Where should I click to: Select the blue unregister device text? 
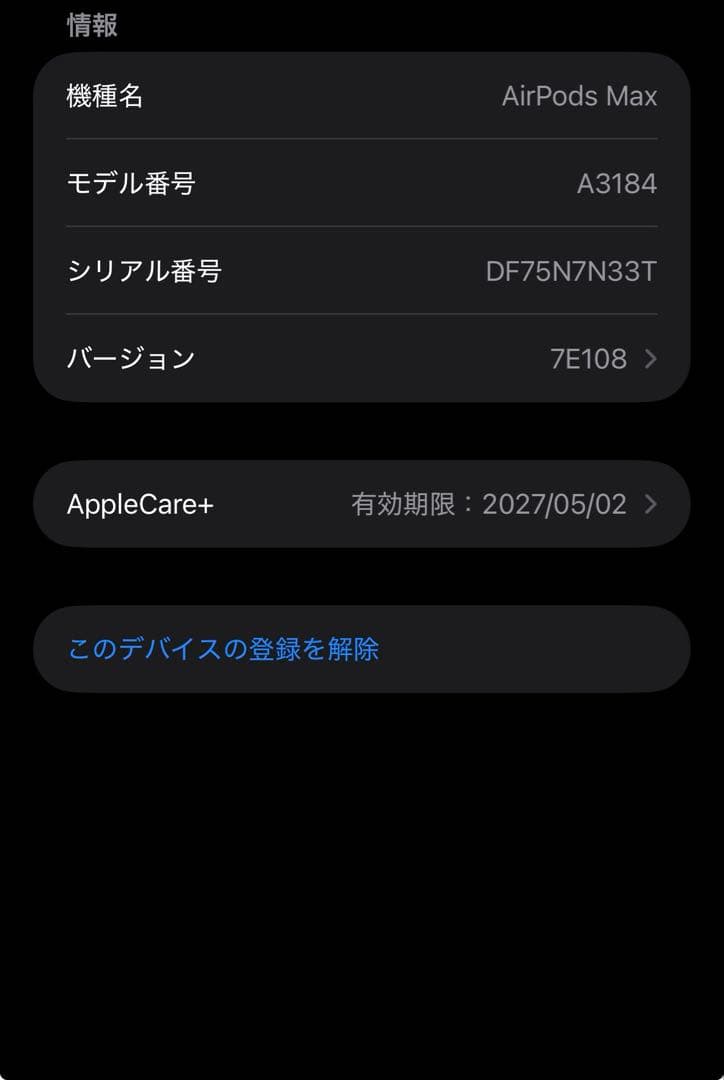click(226, 648)
